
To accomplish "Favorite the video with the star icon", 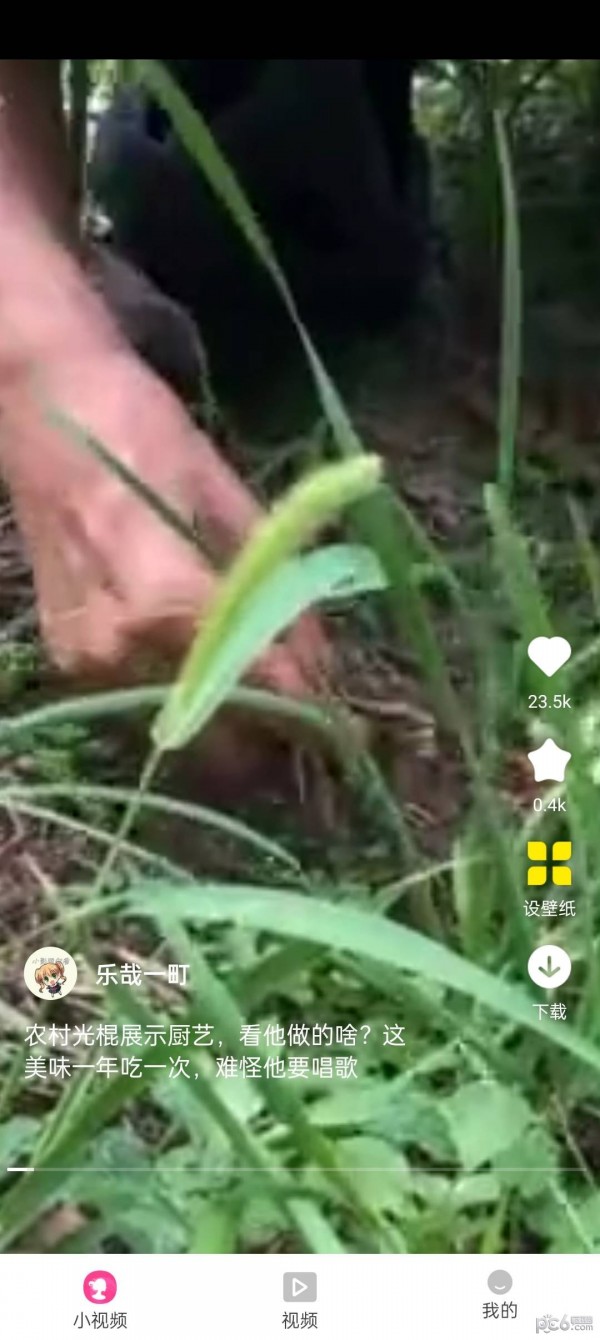I will (549, 762).
